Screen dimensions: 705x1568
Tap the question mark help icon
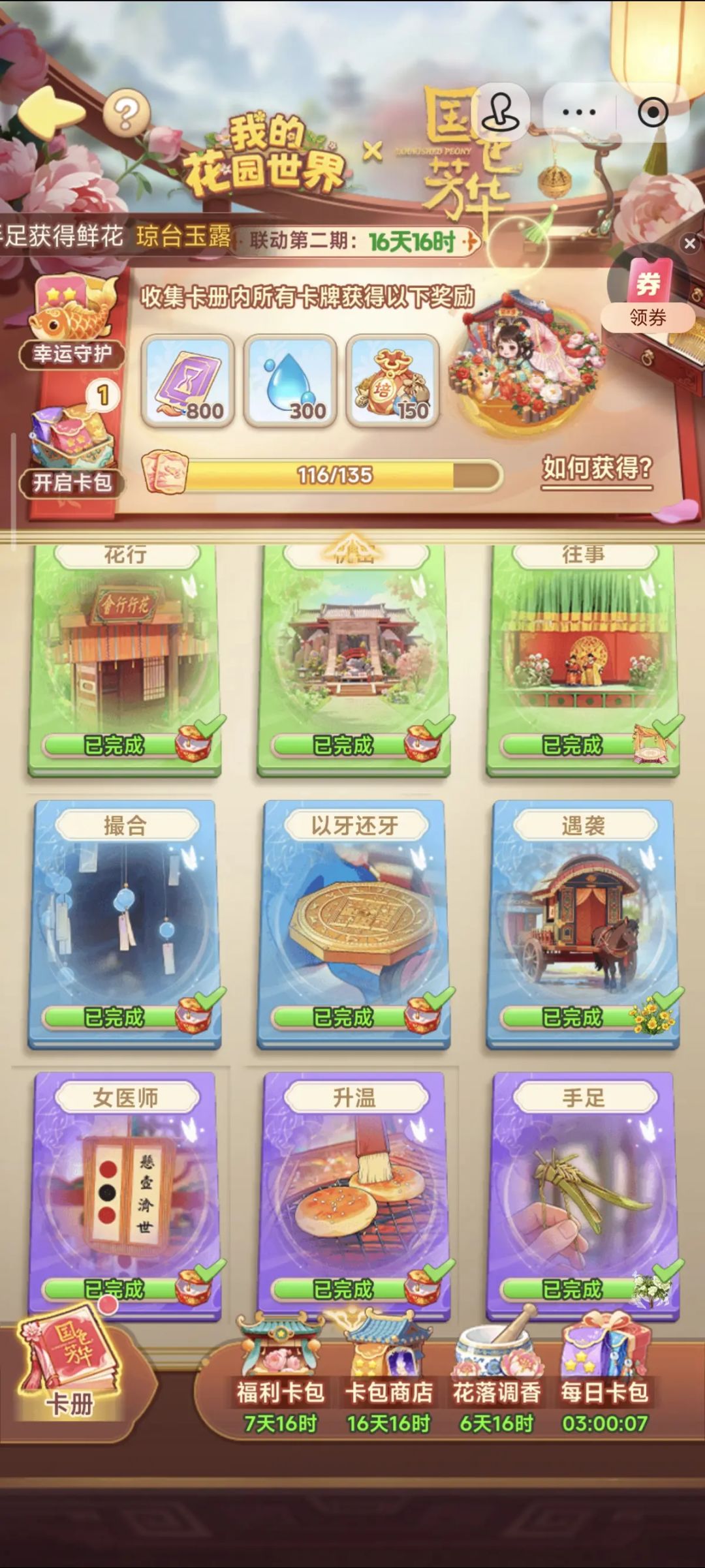click(x=128, y=112)
